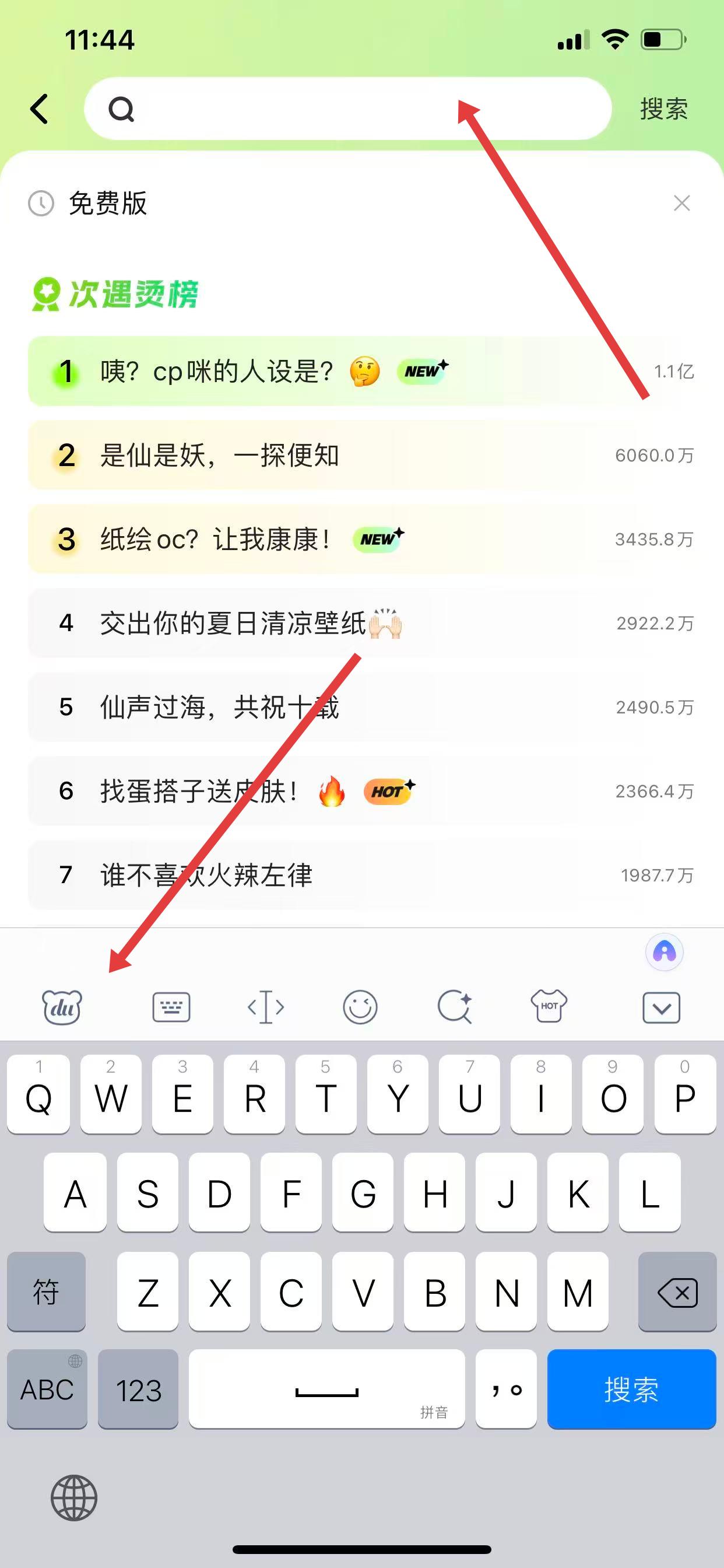
Task: Open trending topic 谁不喜欢火辣左律
Action: click(x=206, y=876)
